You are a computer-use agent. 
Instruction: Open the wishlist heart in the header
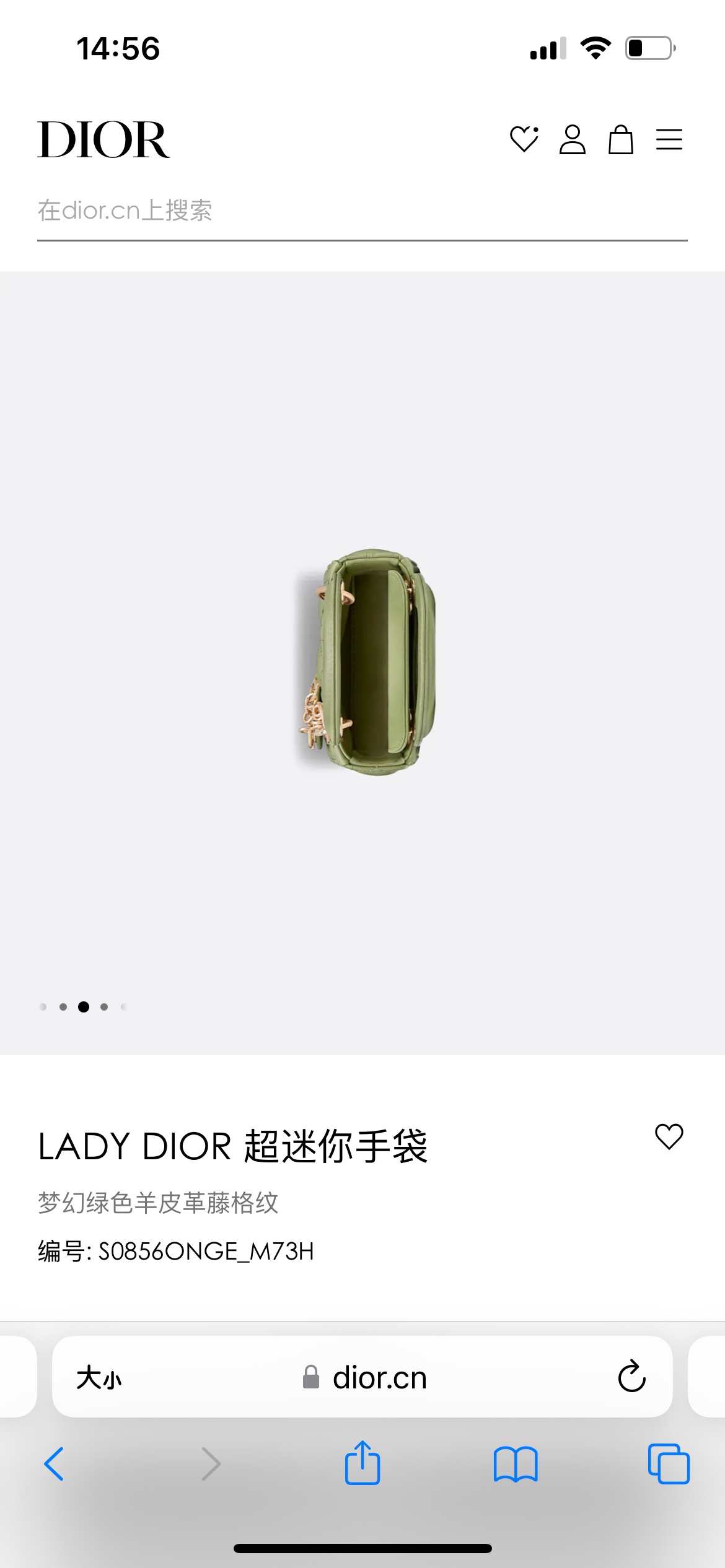coord(524,139)
